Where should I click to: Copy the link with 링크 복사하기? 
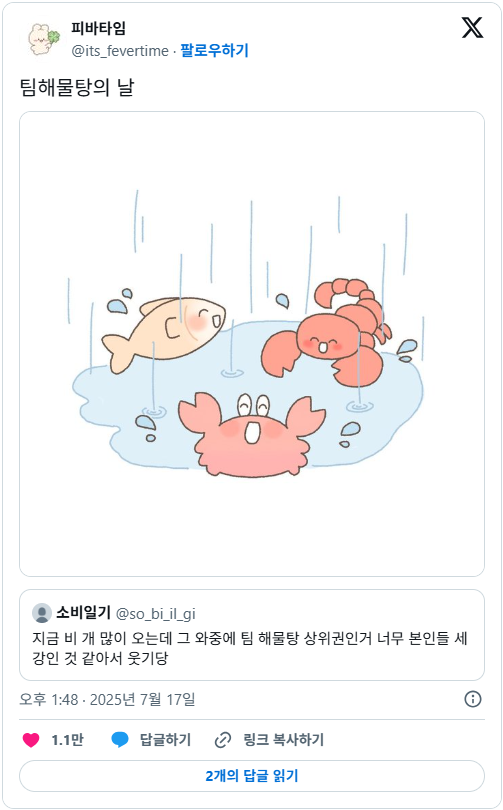(x=269, y=740)
